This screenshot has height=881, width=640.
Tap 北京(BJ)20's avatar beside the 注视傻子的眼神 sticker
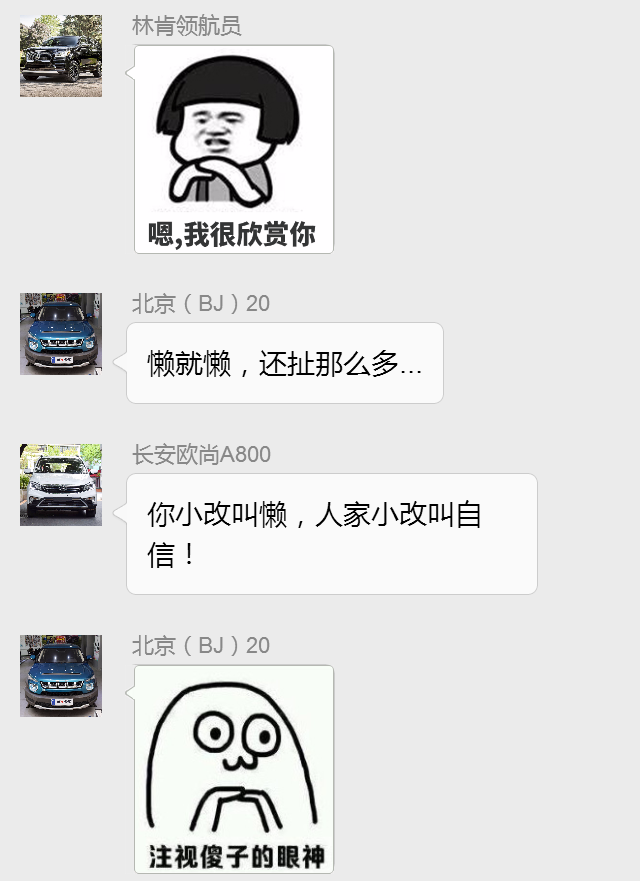[x=61, y=676]
